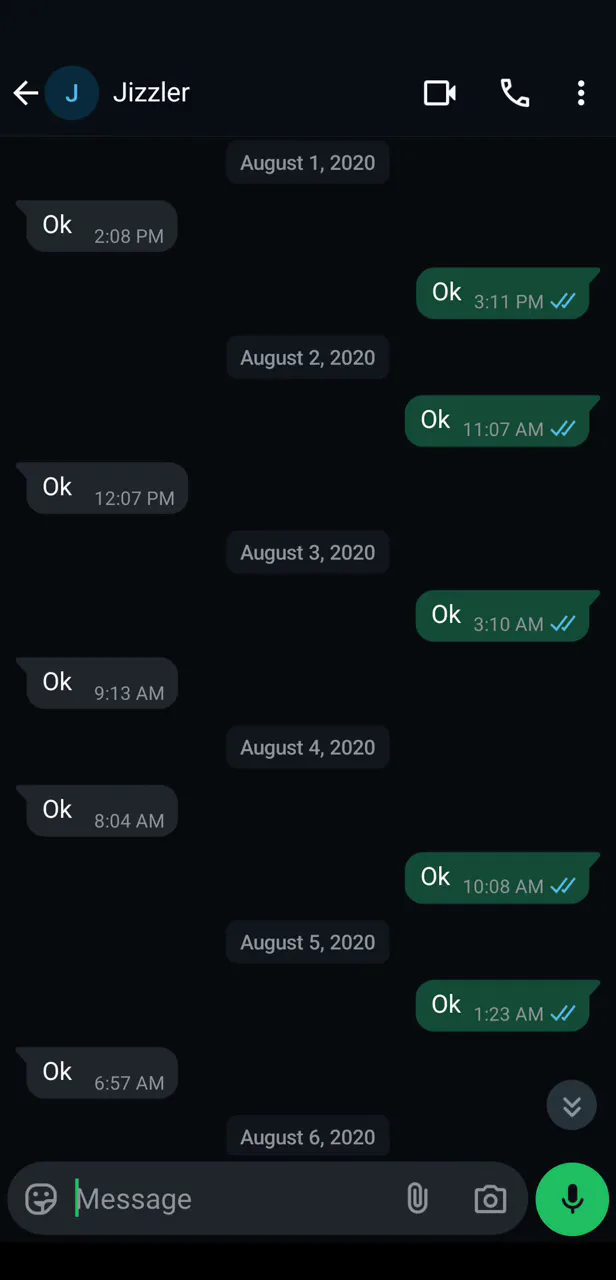The height and width of the screenshot is (1280, 616).
Task: Attach a file with the paperclip
Action: tap(417, 1199)
